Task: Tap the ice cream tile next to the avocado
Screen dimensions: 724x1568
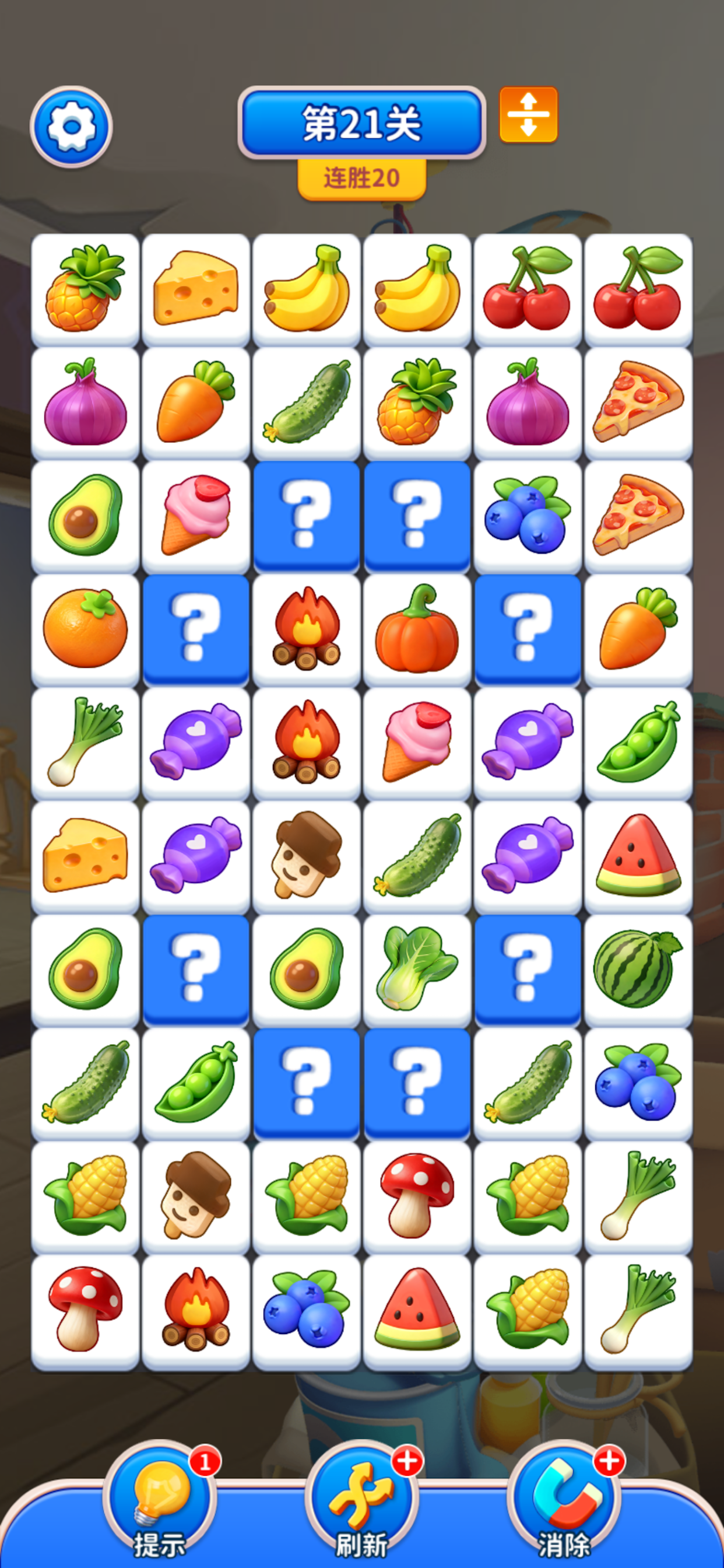Action: [196, 516]
